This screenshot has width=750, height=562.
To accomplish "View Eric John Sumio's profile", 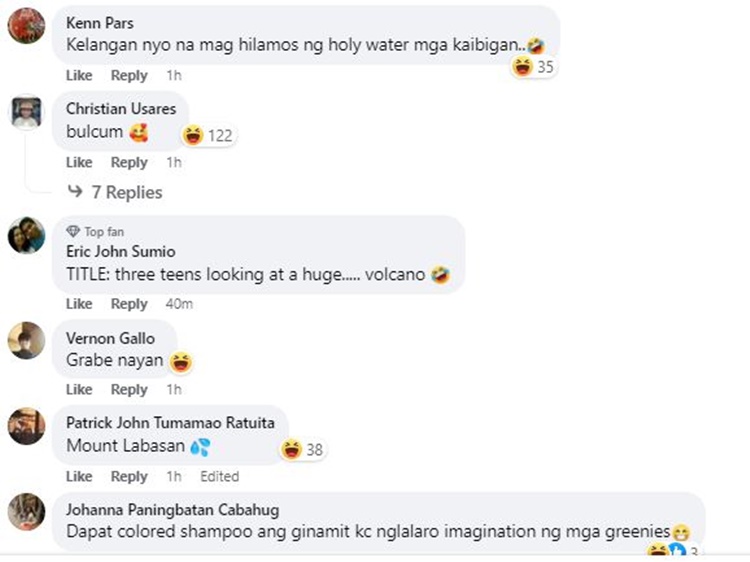I will [121, 251].
